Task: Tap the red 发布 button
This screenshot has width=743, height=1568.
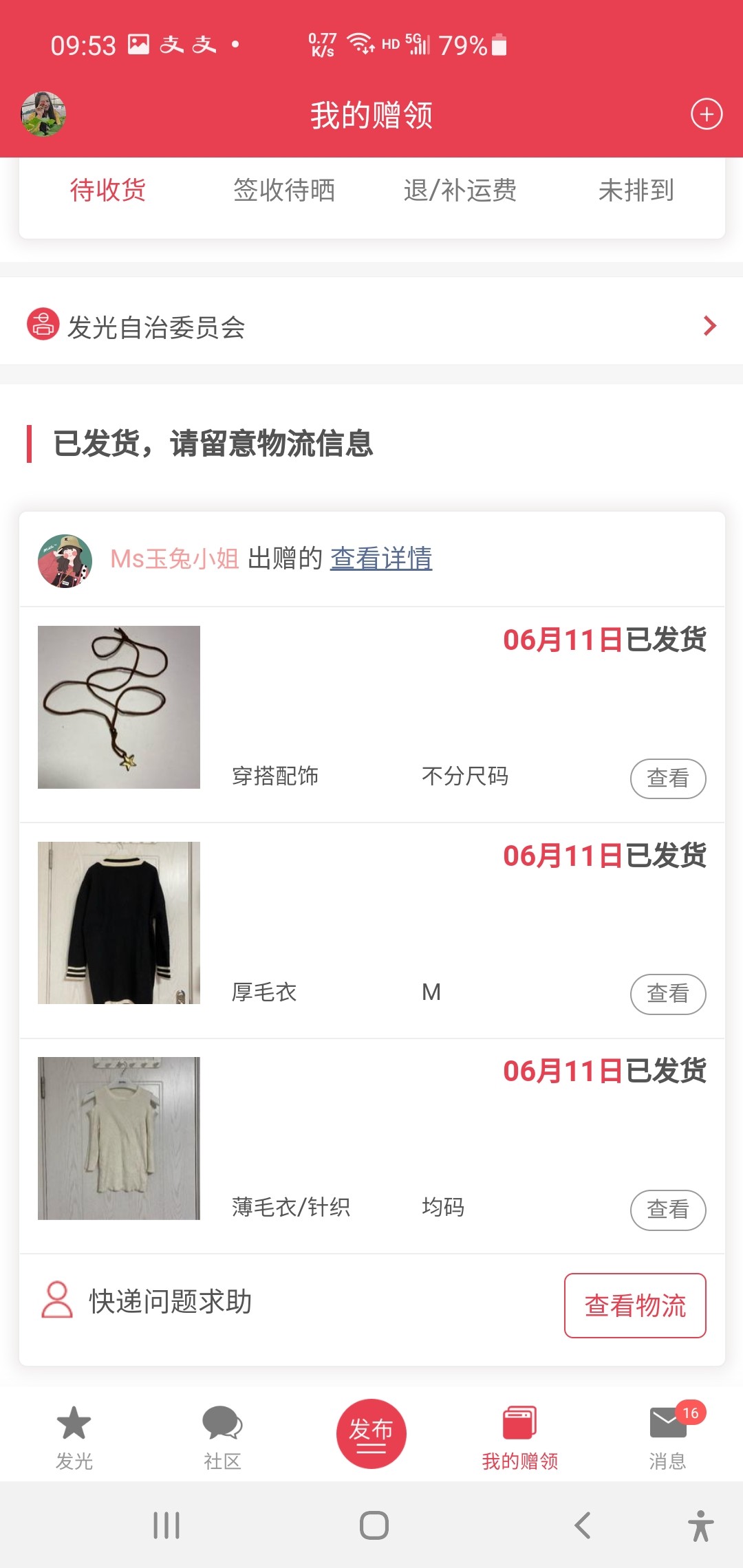Action: point(371,1434)
